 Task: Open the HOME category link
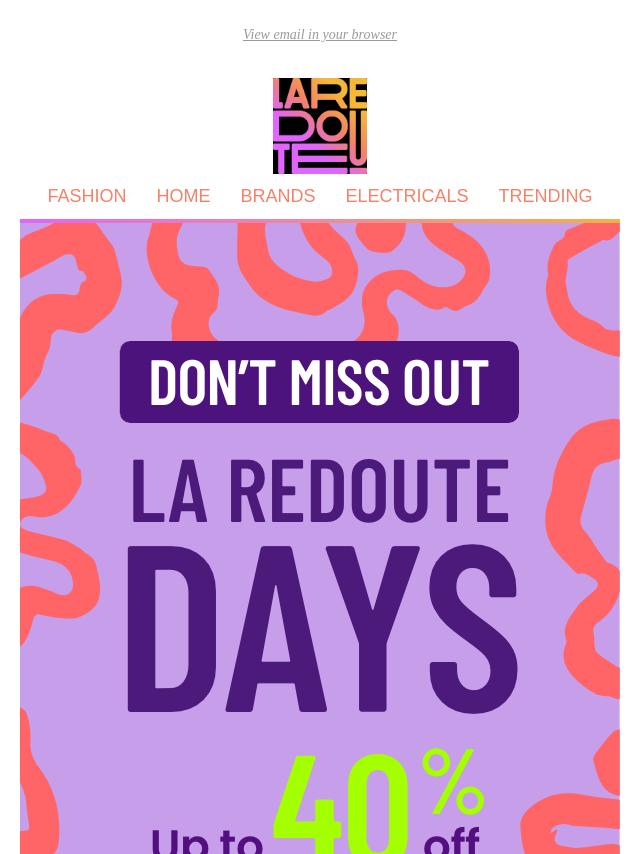(183, 196)
